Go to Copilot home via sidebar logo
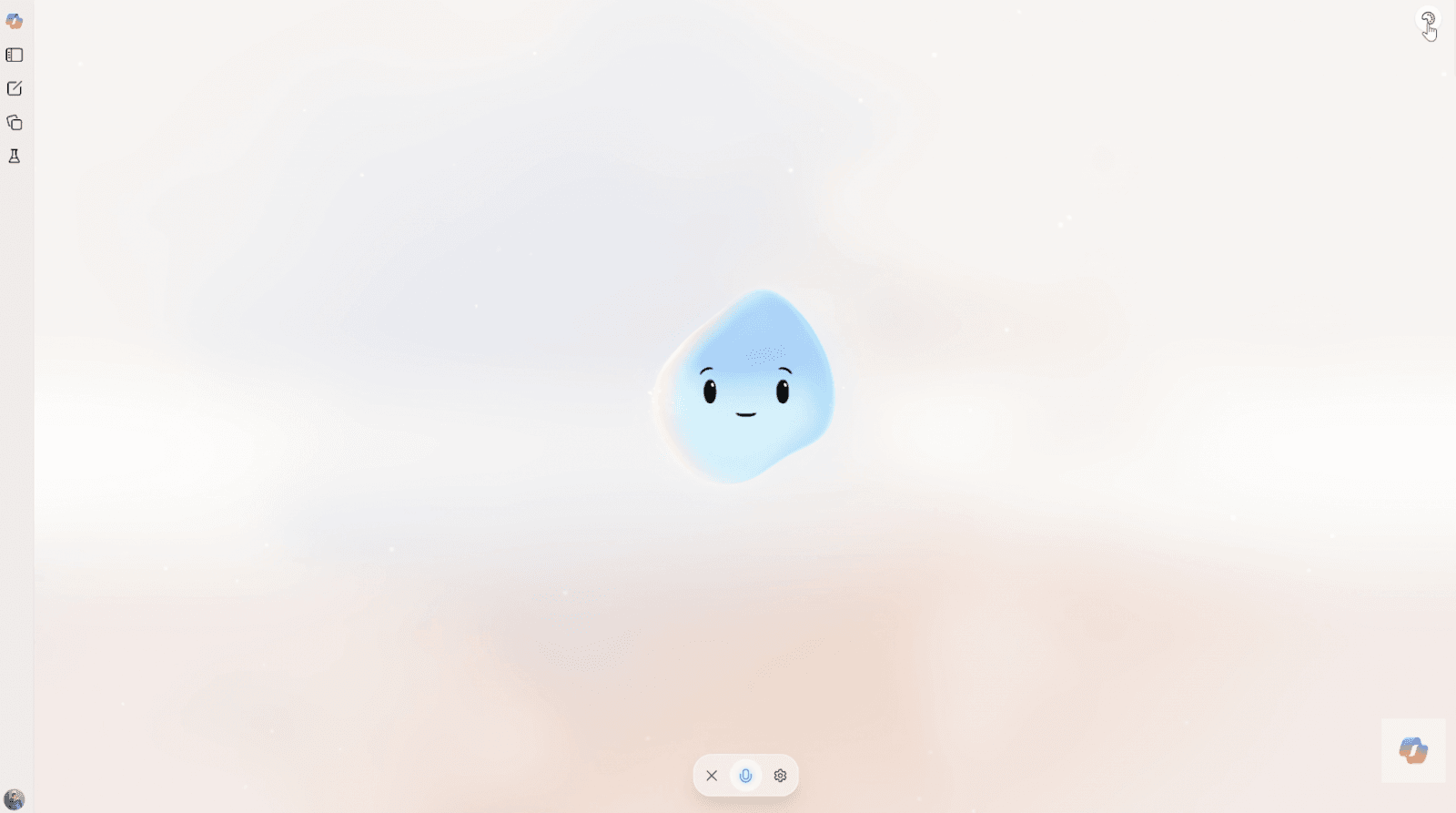1456x813 pixels. click(x=15, y=21)
